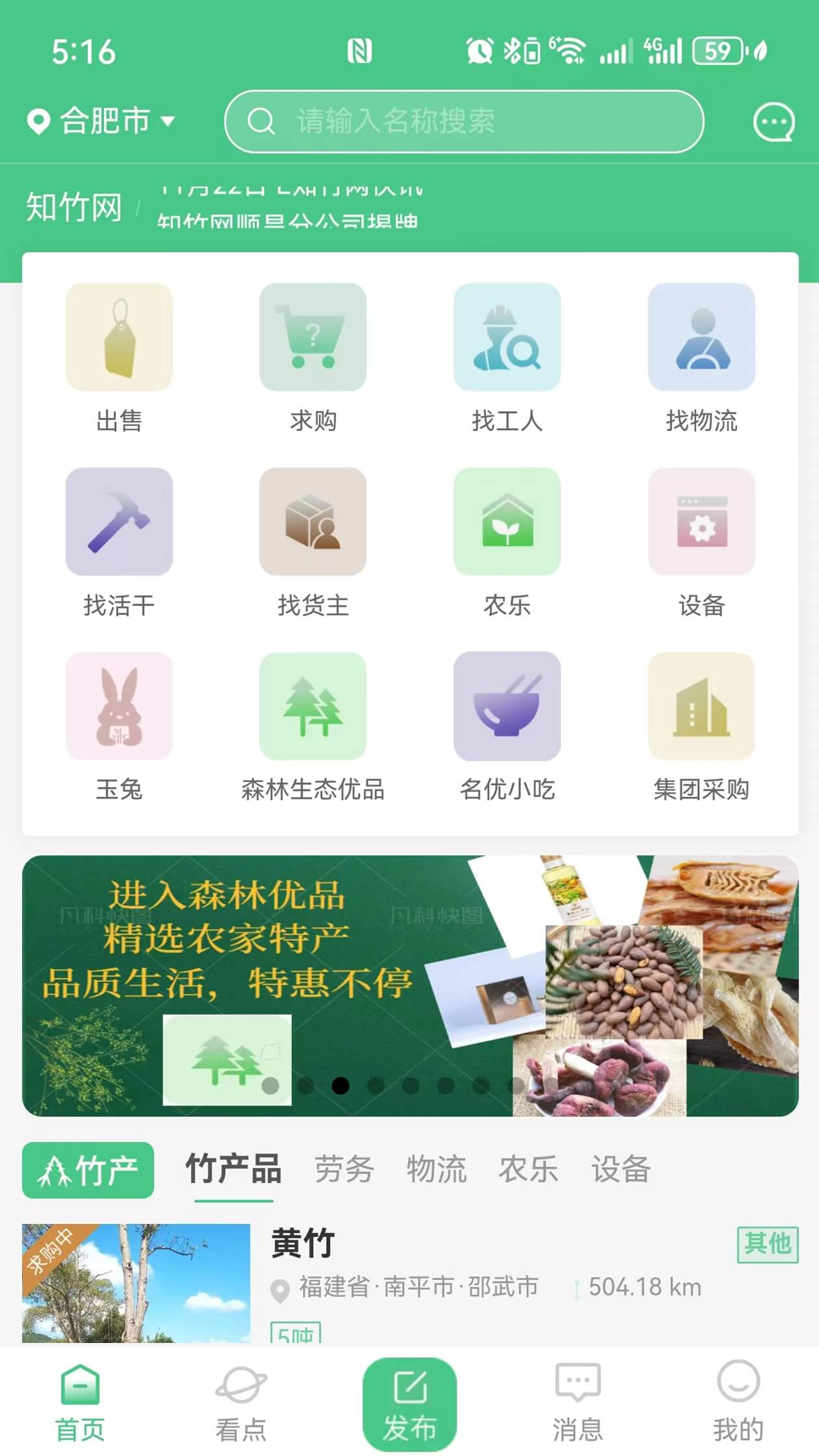Tap the 发布 publish button
This screenshot has width=819, height=1456.
[409, 1404]
